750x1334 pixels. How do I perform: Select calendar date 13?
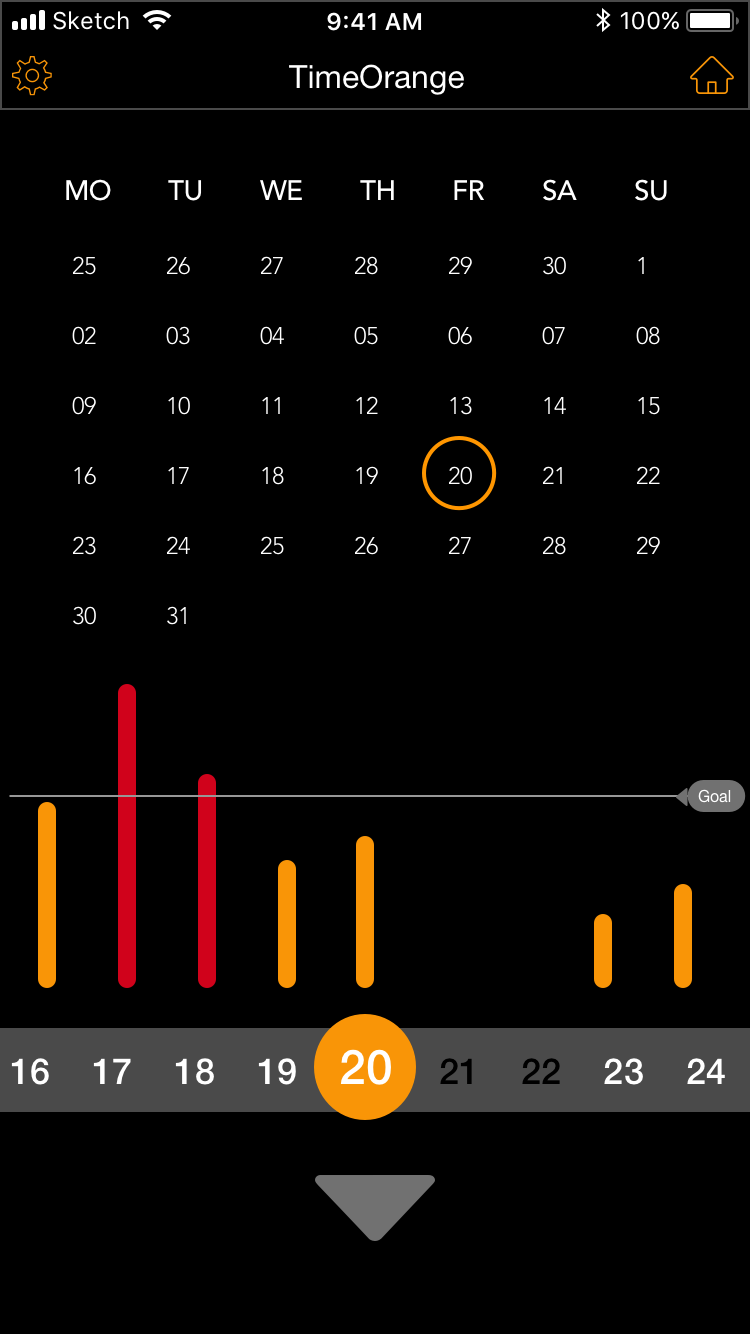[x=460, y=406]
